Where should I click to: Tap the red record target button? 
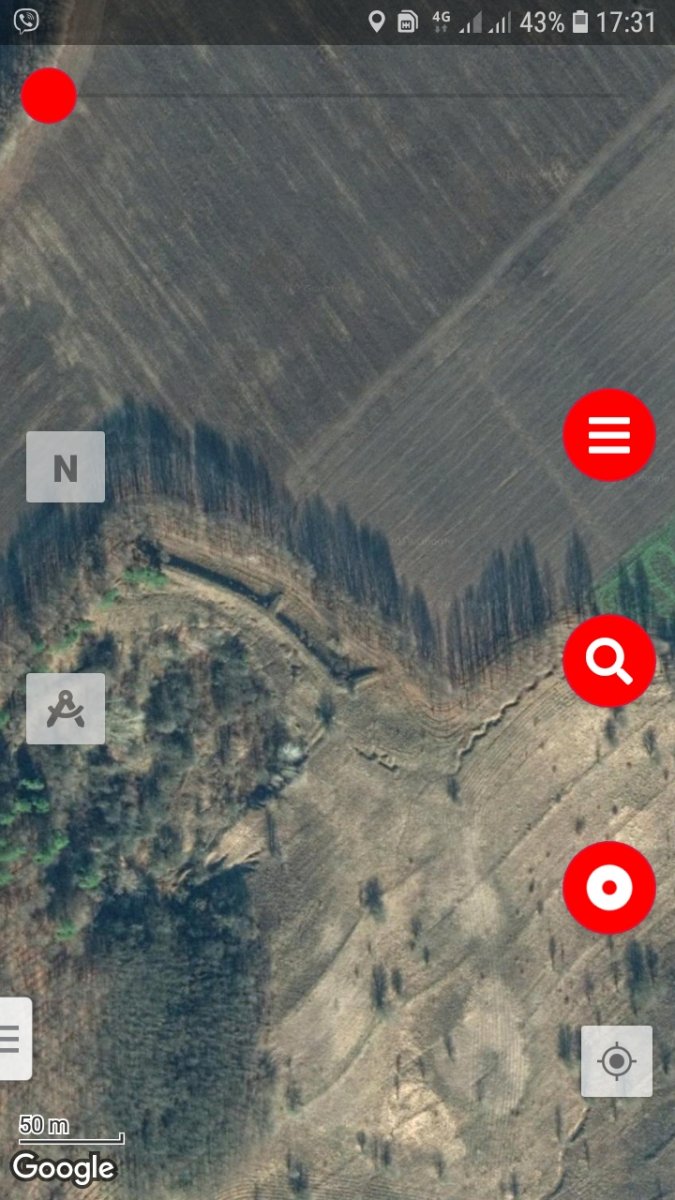click(x=609, y=888)
